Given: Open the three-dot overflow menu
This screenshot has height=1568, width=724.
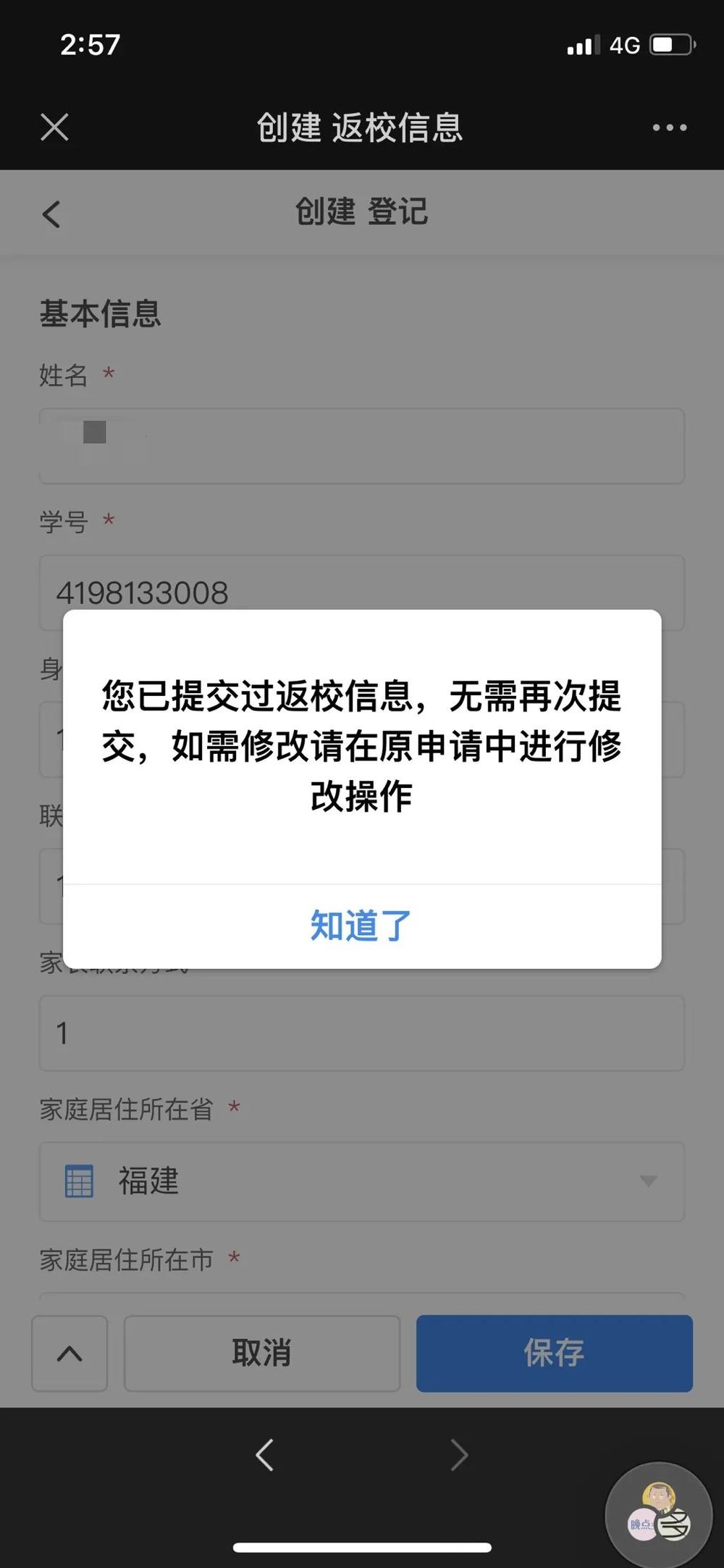Looking at the screenshot, I should (669, 127).
